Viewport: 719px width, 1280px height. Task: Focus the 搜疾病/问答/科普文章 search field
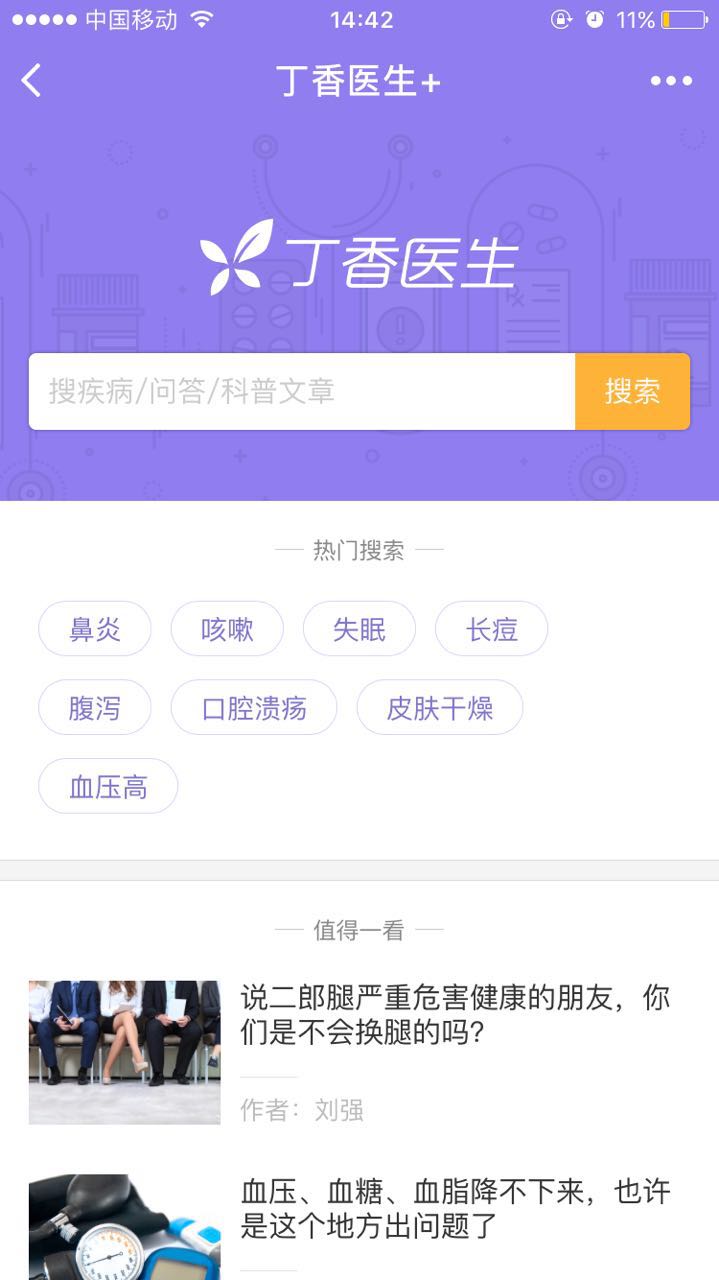tap(302, 391)
